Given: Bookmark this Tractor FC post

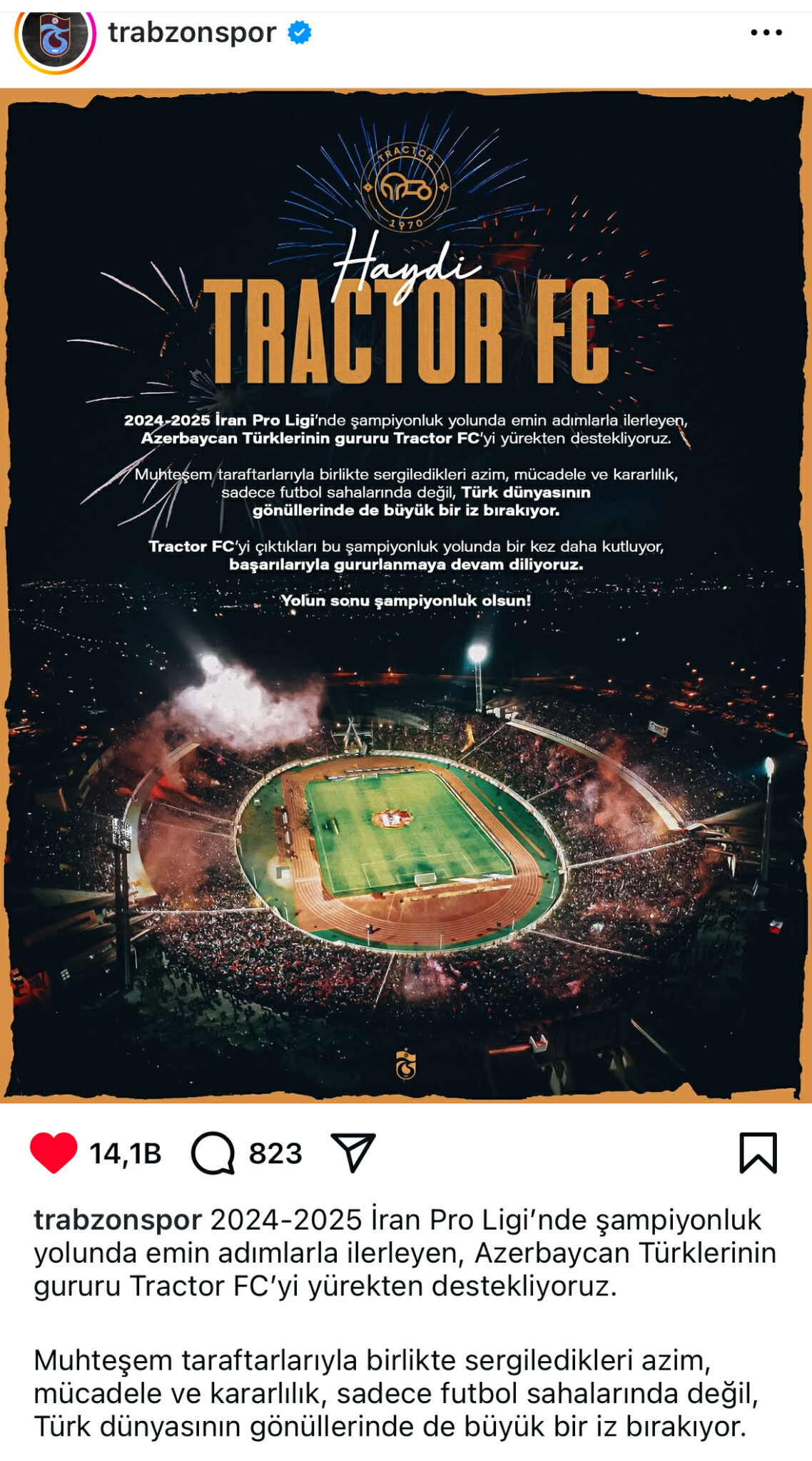Looking at the screenshot, I should pos(757,1153).
